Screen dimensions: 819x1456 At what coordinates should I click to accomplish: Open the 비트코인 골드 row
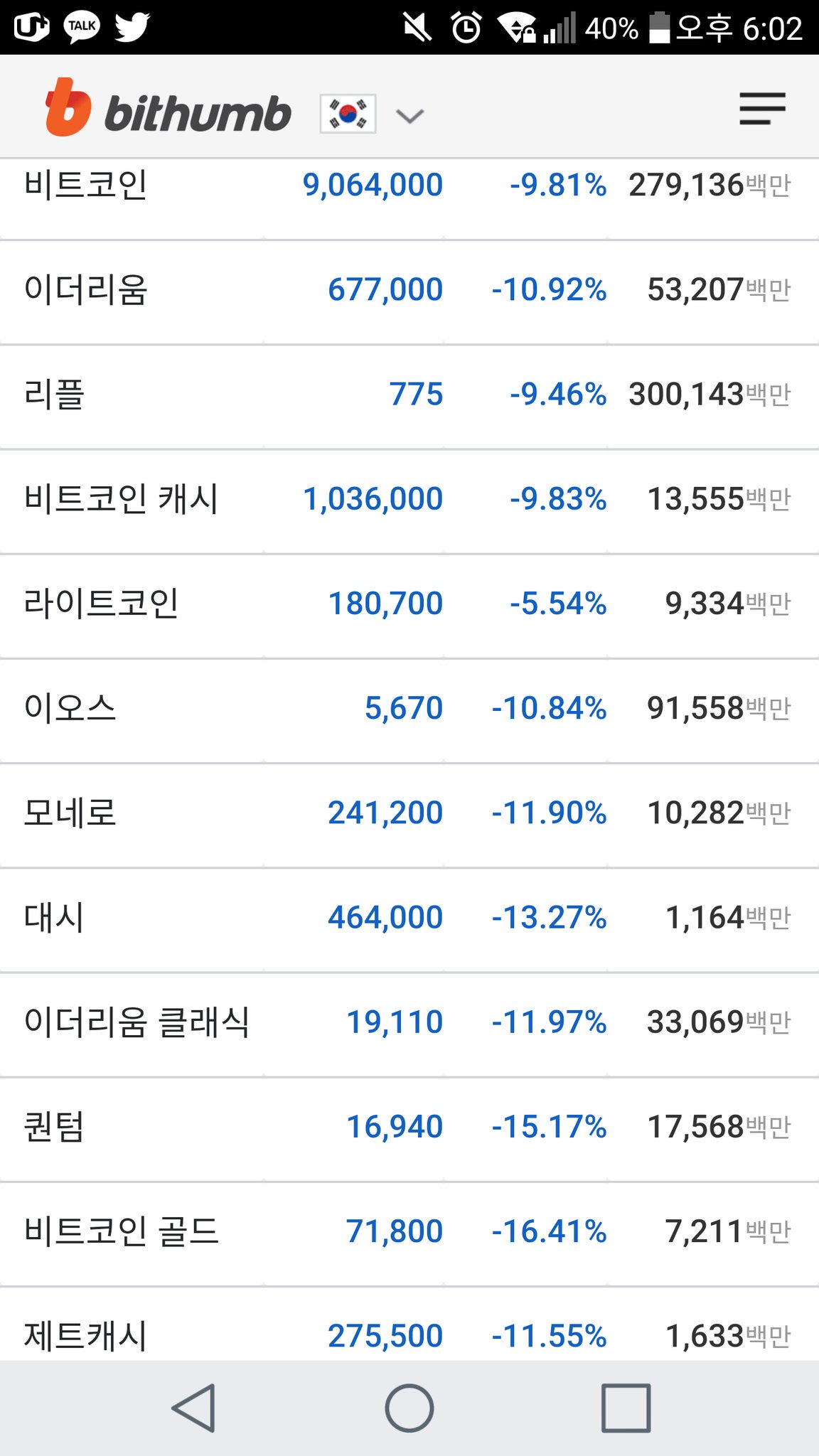[x=121, y=1231]
